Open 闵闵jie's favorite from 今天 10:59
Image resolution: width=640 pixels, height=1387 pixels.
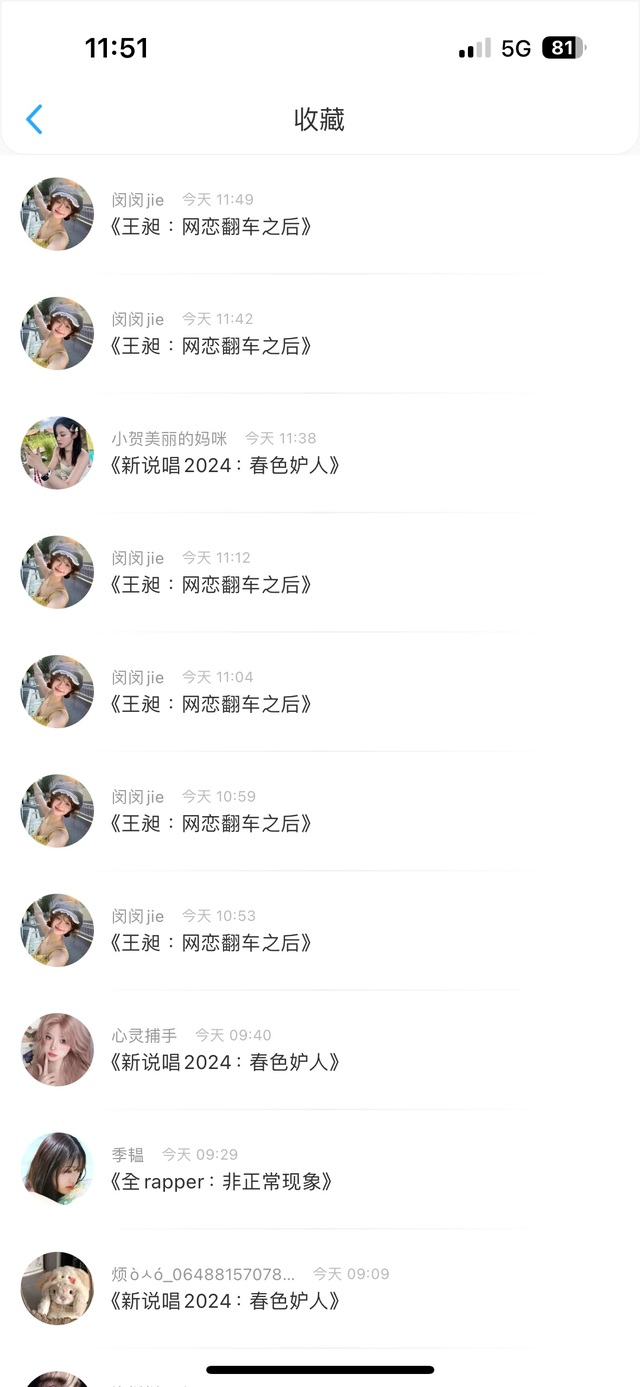(x=320, y=810)
